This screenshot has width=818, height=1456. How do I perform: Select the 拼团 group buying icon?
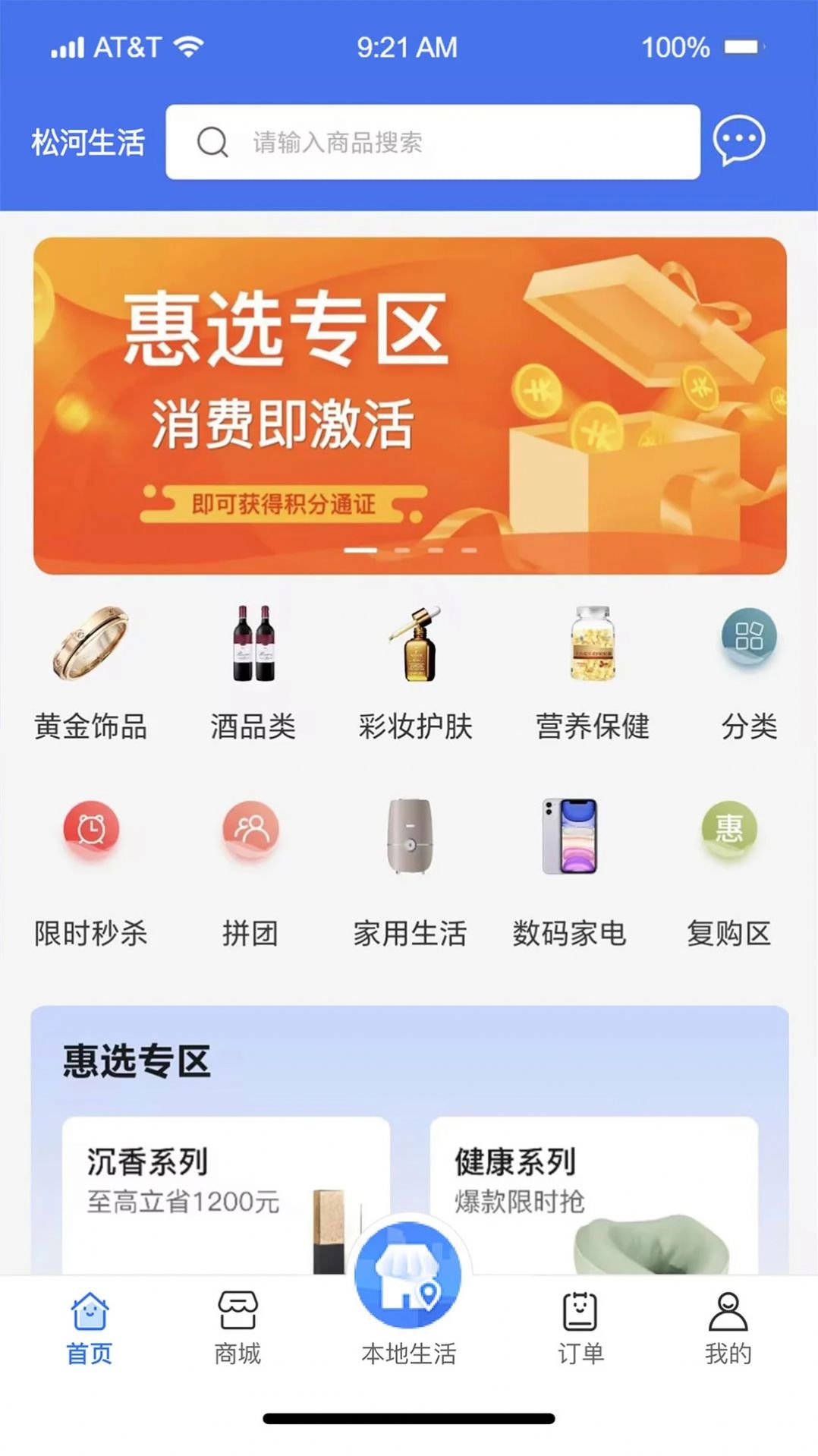[250, 835]
